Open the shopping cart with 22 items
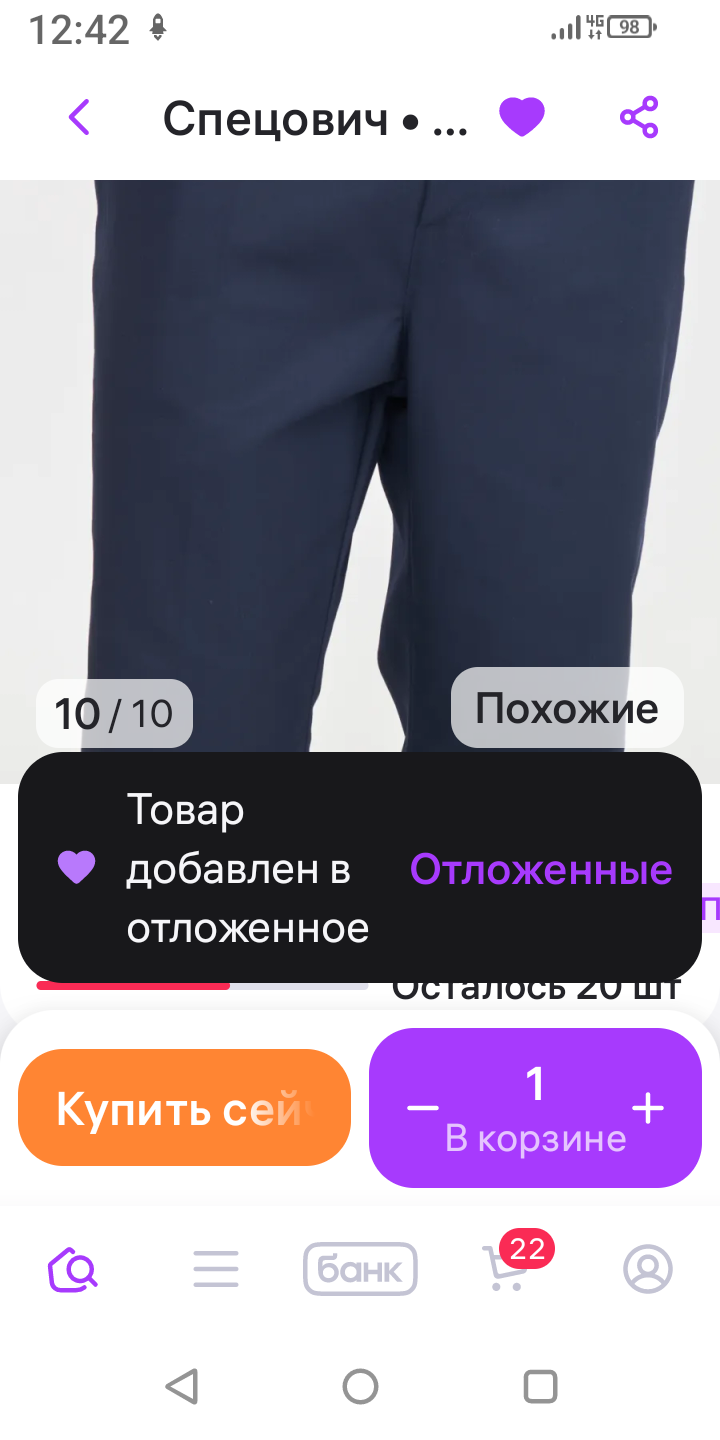This screenshot has height=1440, width=720. tap(503, 1270)
